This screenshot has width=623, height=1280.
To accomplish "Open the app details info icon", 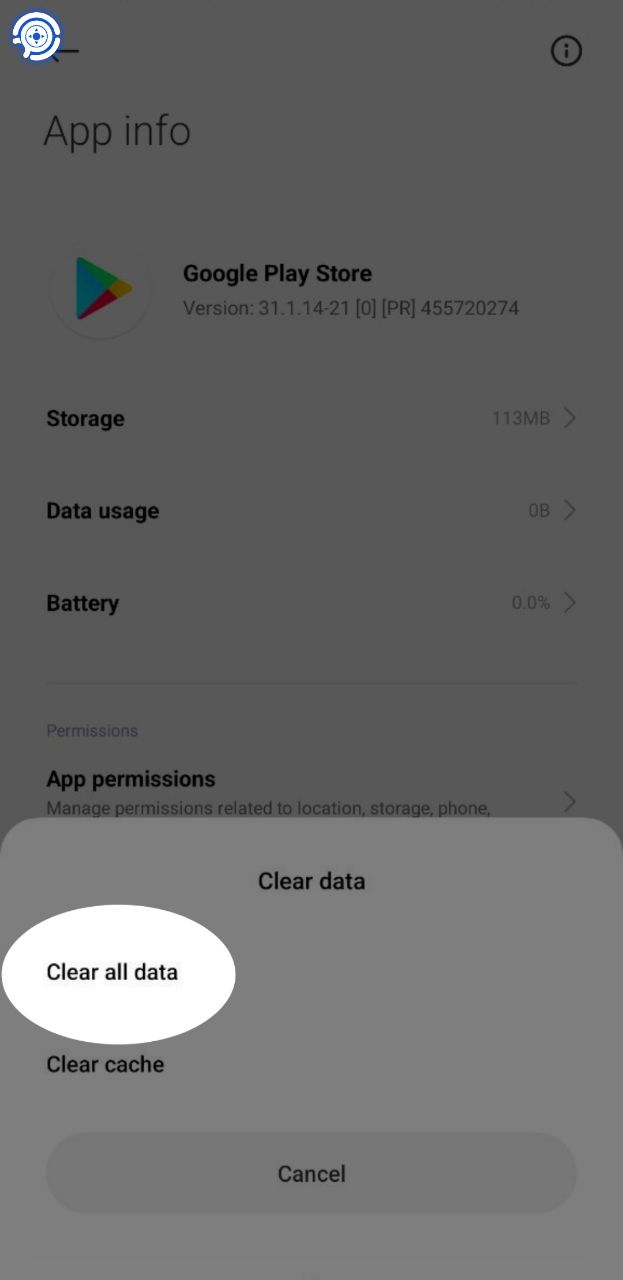I will (566, 51).
